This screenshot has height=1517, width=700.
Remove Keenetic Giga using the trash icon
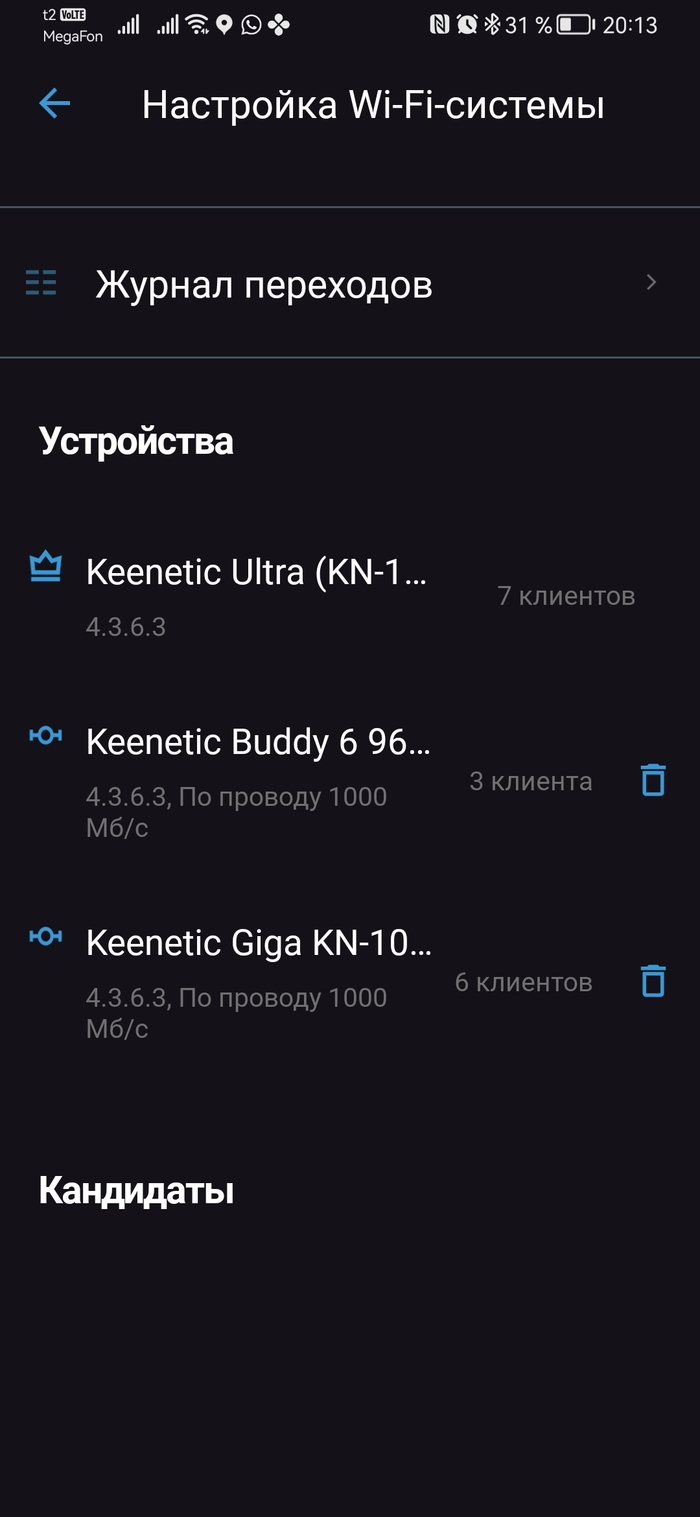(x=652, y=981)
